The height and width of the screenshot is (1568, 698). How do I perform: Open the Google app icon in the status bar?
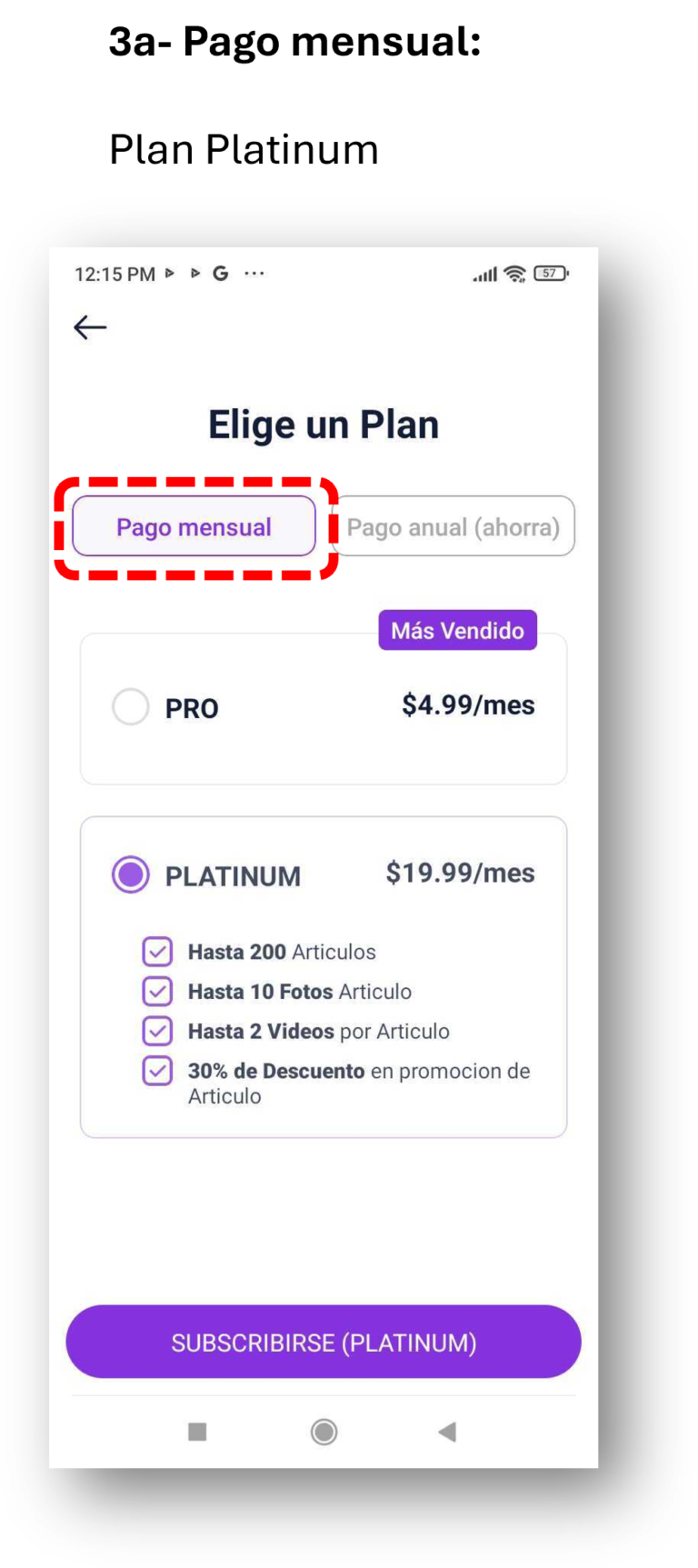coord(220,273)
